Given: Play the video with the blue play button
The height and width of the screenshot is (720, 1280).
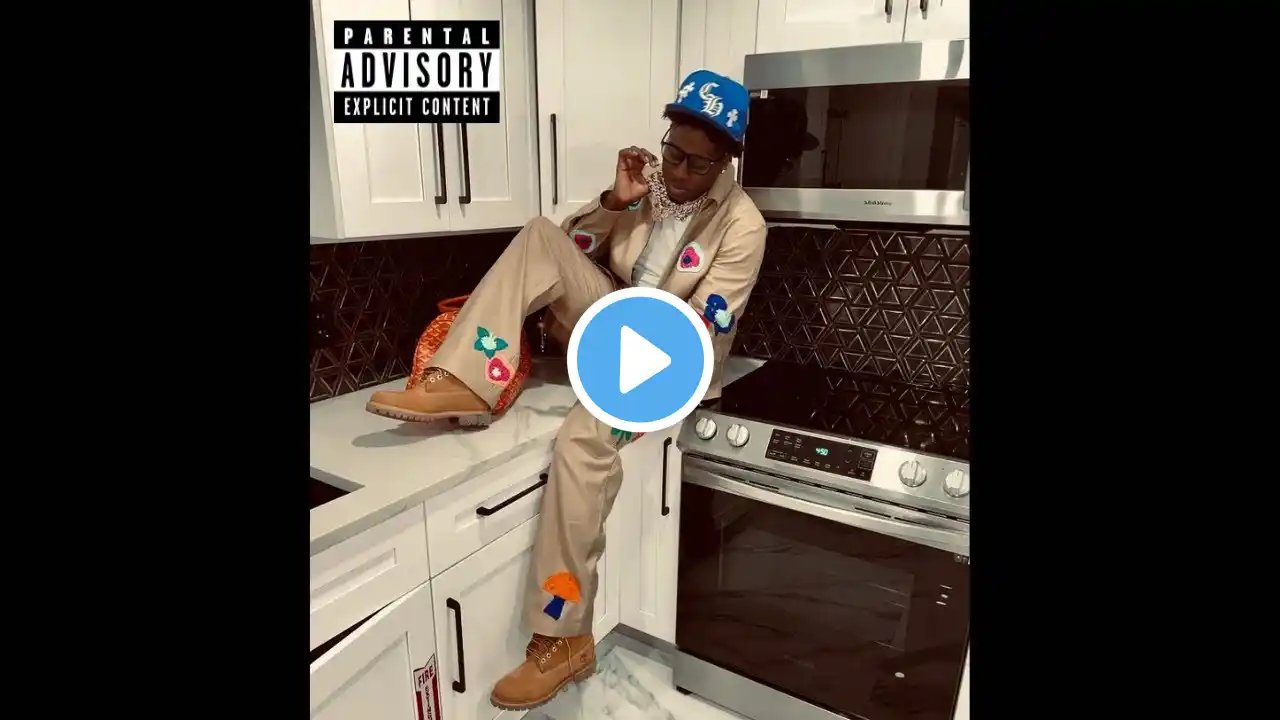Looking at the screenshot, I should click(x=640, y=360).
